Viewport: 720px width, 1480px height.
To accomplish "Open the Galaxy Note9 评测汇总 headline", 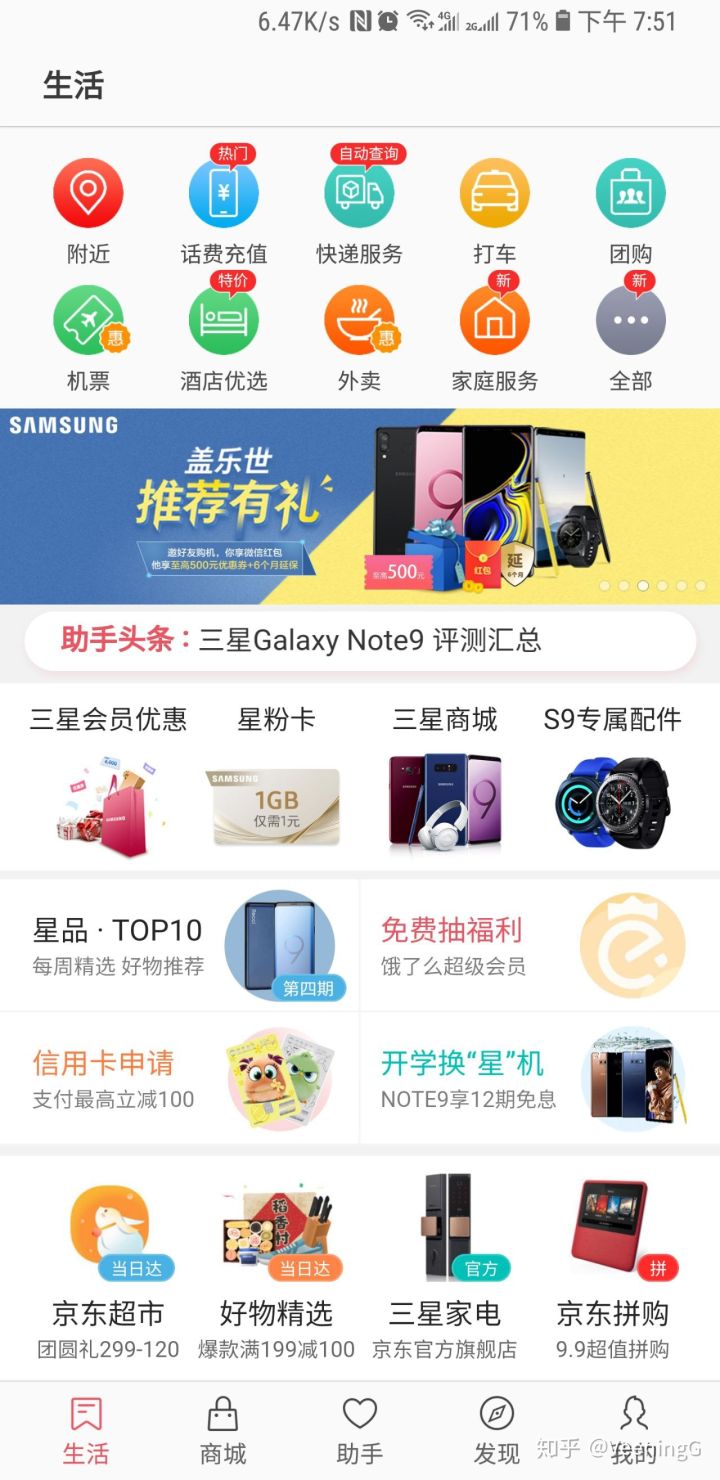I will 360,640.
